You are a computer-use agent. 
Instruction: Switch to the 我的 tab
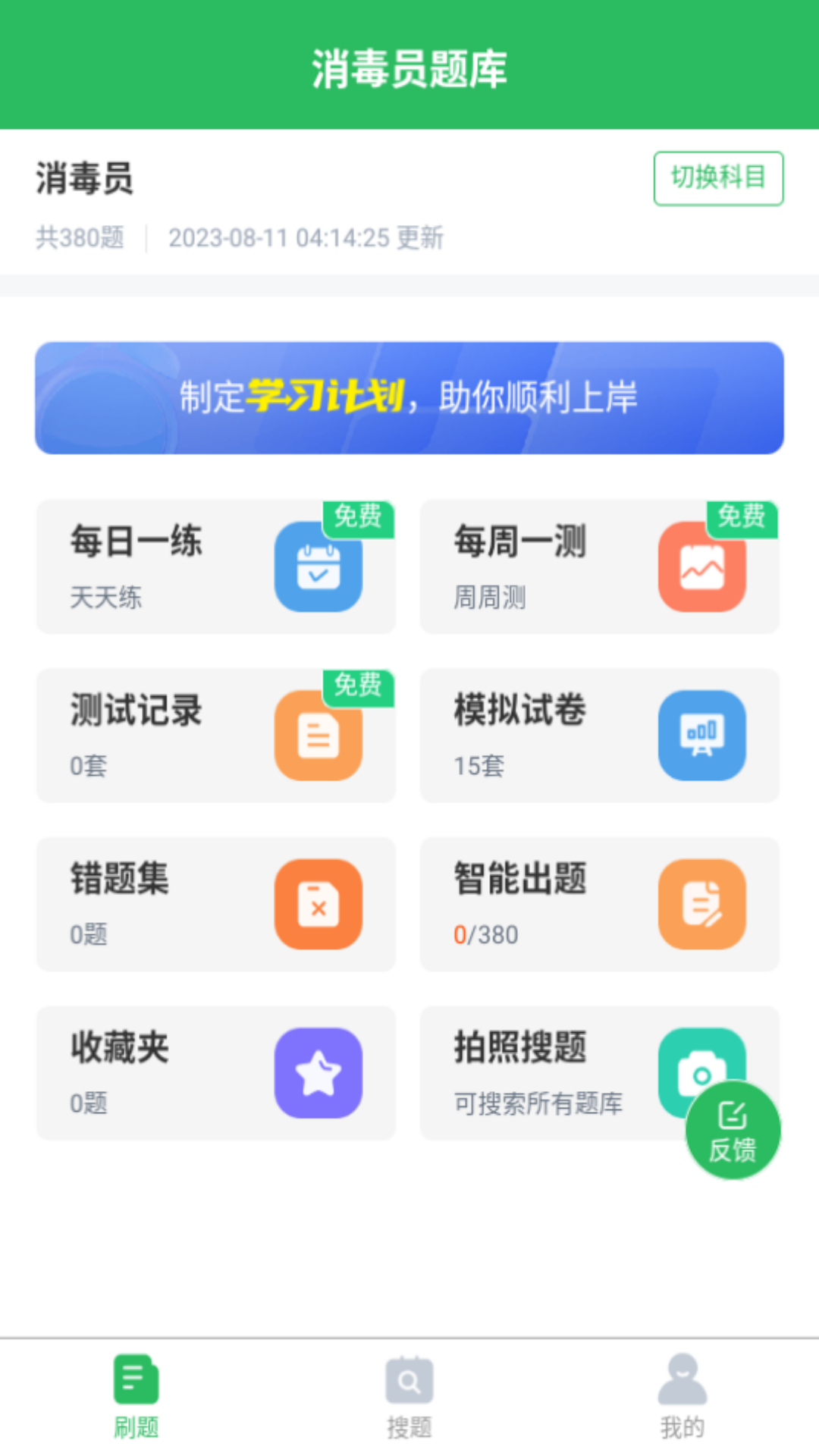[682, 1397]
